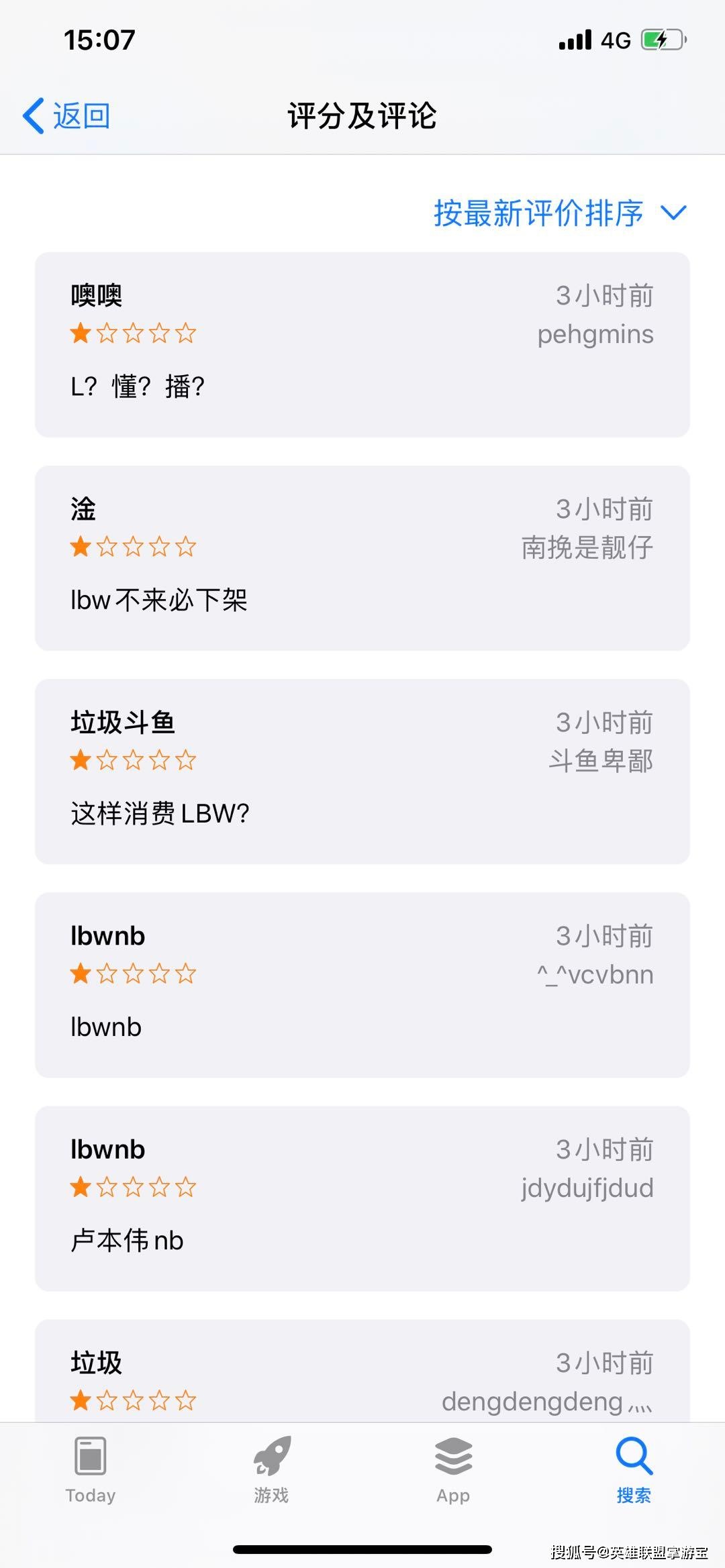The width and height of the screenshot is (725, 1568).
Task: Open the lbwnb review by ^_^vcvbnn
Action: 362,985
